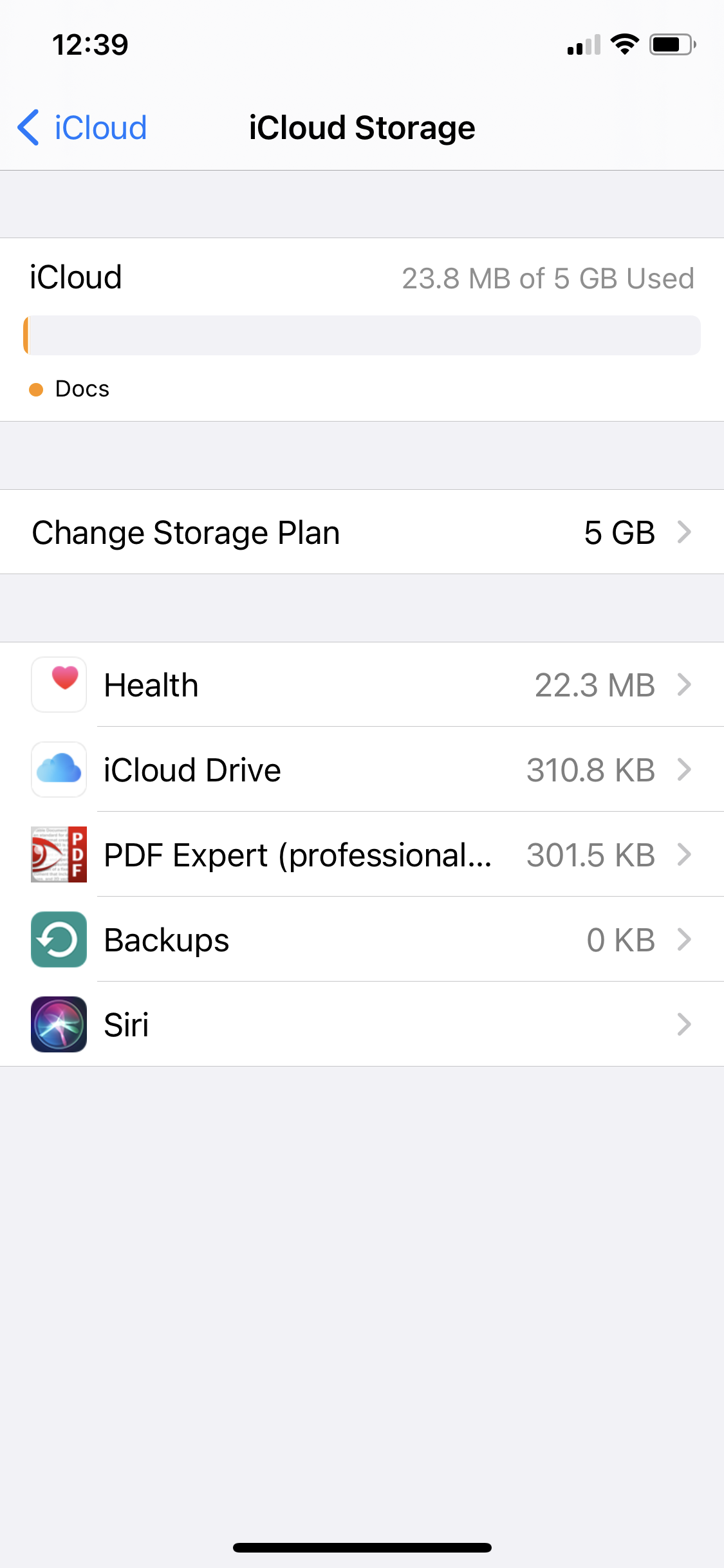Screen dimensions: 724x1568
Task: Open Siri storage details
Action: (362, 1025)
